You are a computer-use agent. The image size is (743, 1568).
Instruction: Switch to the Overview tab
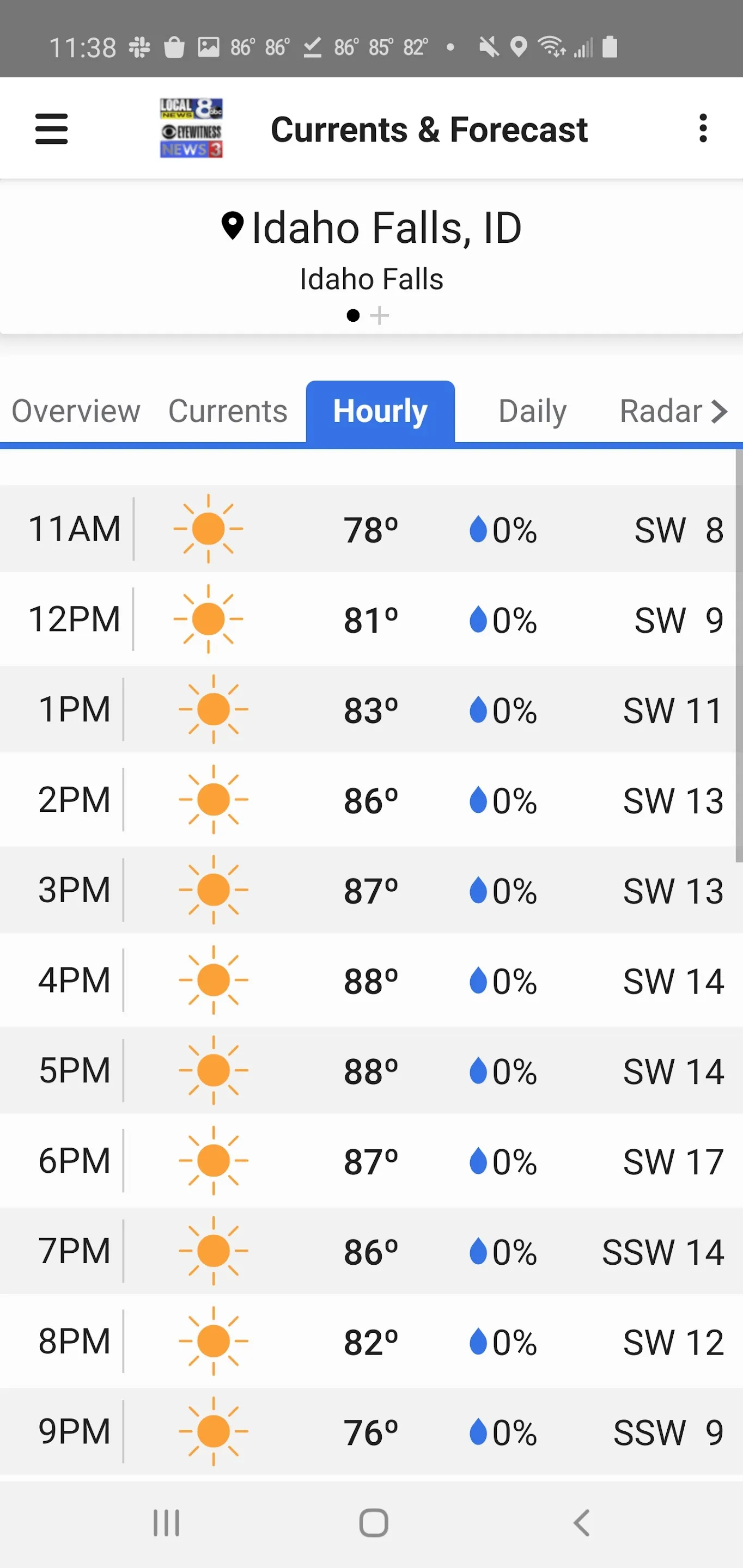point(76,412)
